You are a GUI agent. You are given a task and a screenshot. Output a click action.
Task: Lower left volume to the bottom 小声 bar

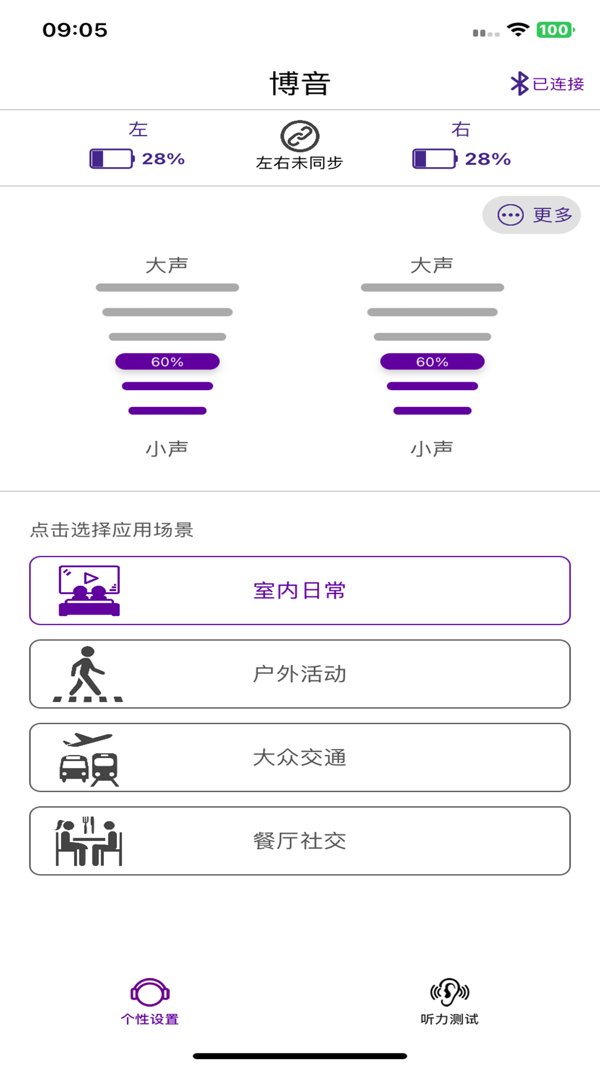167,411
